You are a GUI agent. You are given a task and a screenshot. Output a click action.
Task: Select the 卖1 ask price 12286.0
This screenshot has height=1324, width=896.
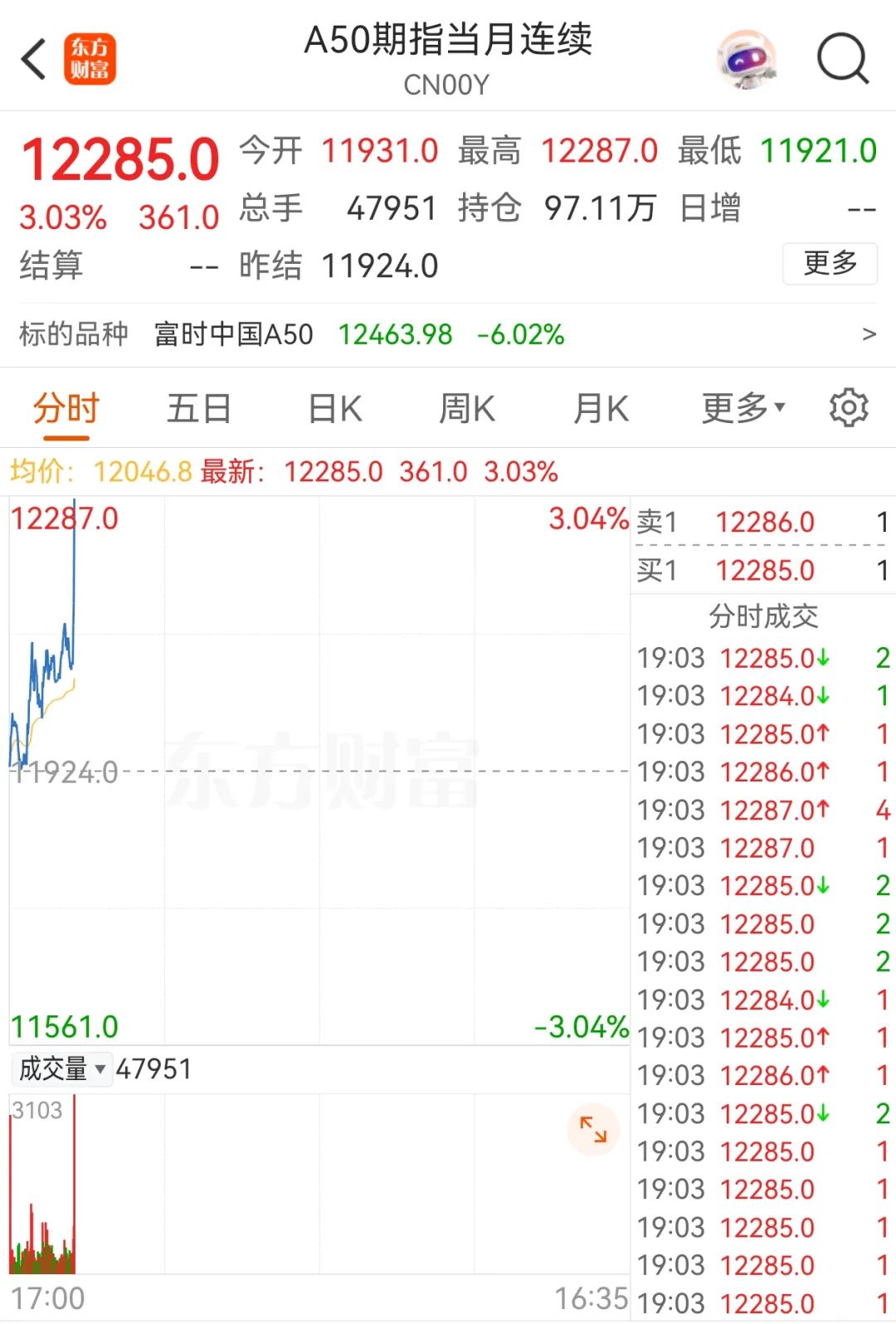[x=763, y=522]
